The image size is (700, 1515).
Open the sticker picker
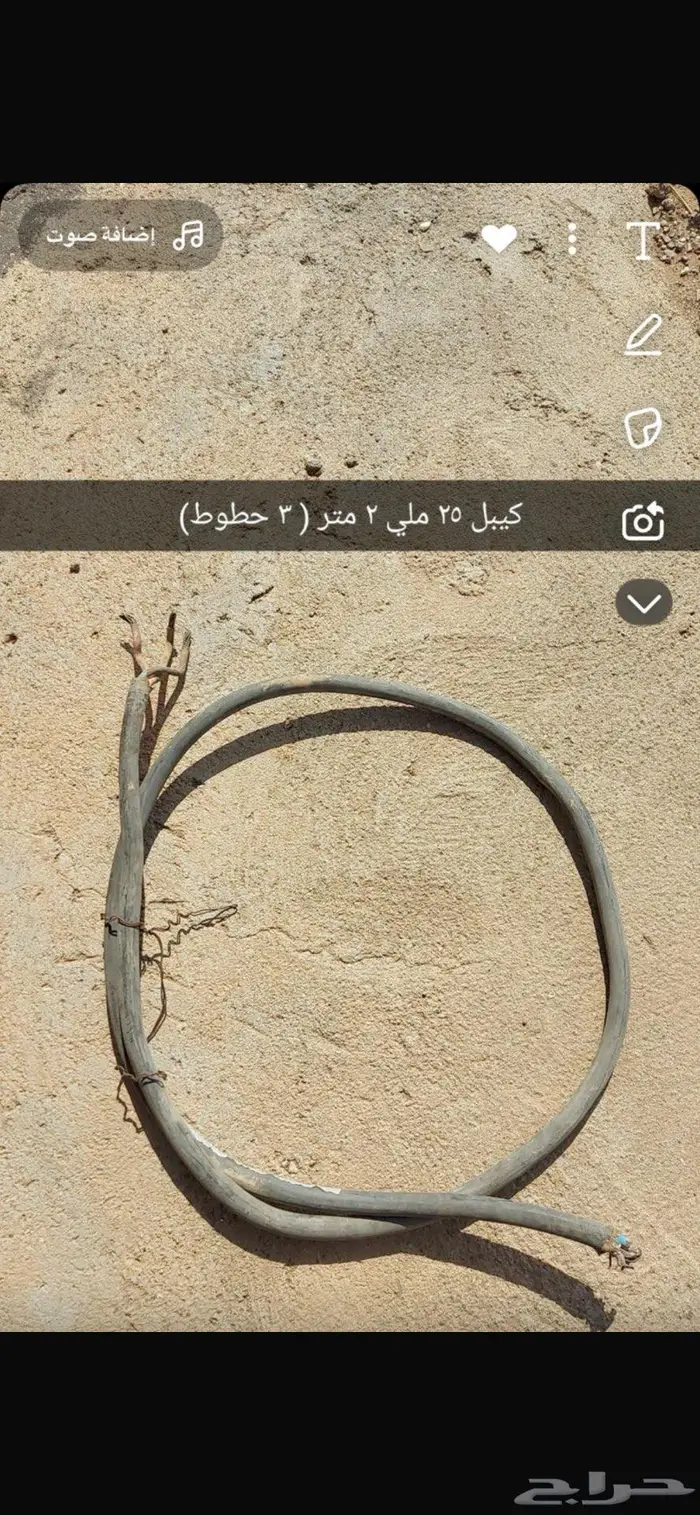(x=643, y=428)
